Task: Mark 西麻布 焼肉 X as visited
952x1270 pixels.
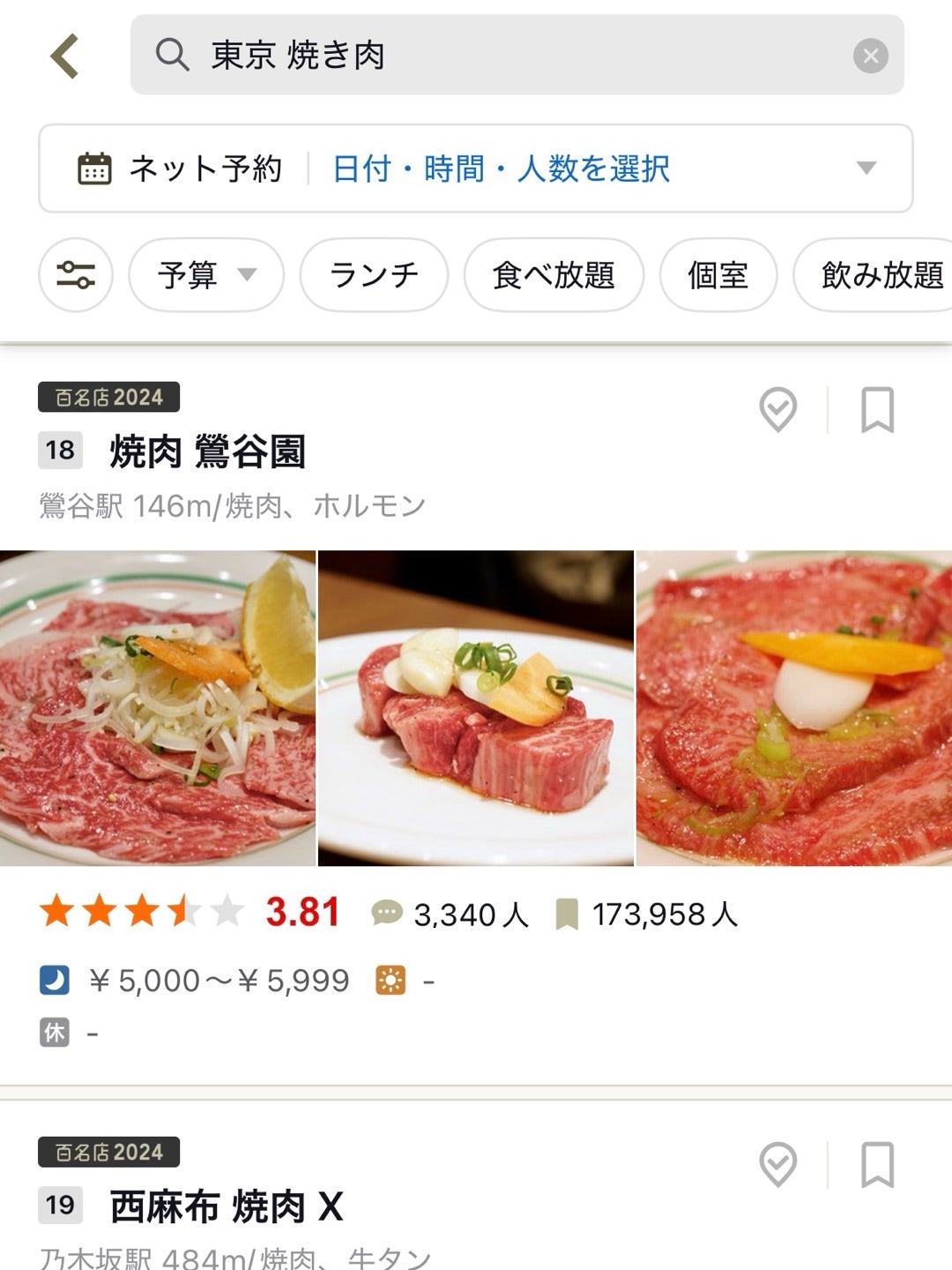Action: click(777, 1165)
